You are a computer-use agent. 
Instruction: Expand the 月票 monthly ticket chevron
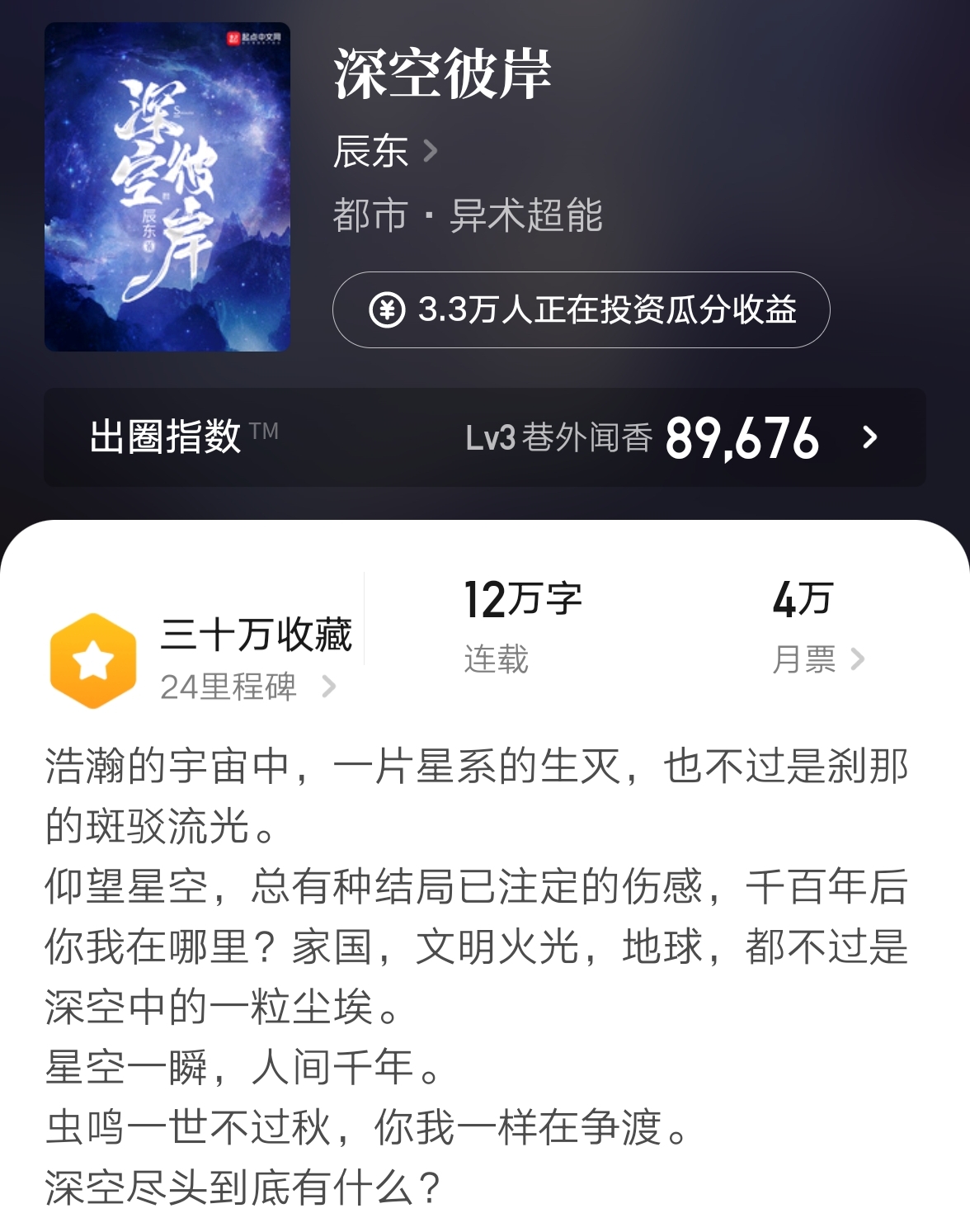(x=858, y=659)
